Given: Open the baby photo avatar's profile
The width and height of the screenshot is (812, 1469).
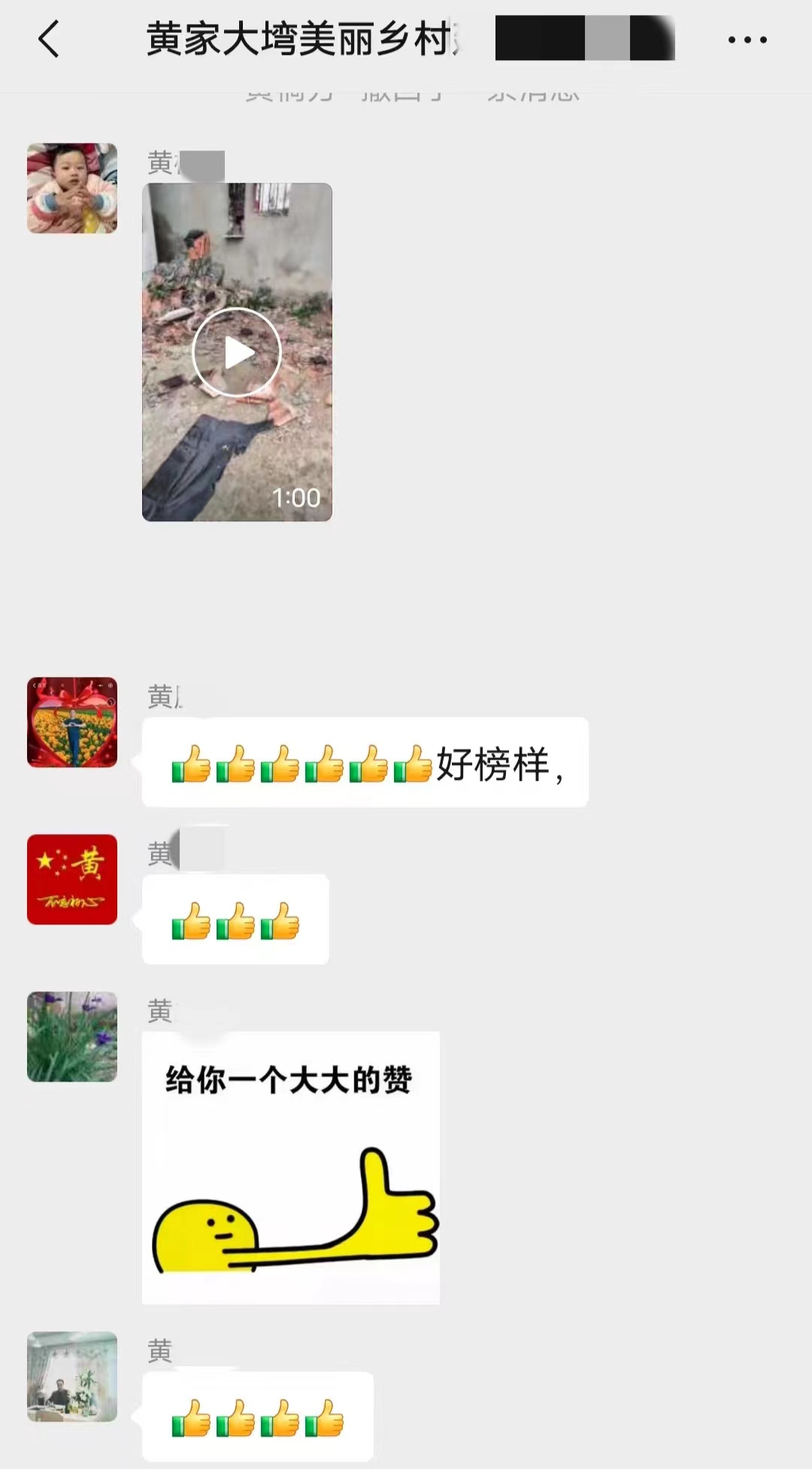Looking at the screenshot, I should coord(72,188).
